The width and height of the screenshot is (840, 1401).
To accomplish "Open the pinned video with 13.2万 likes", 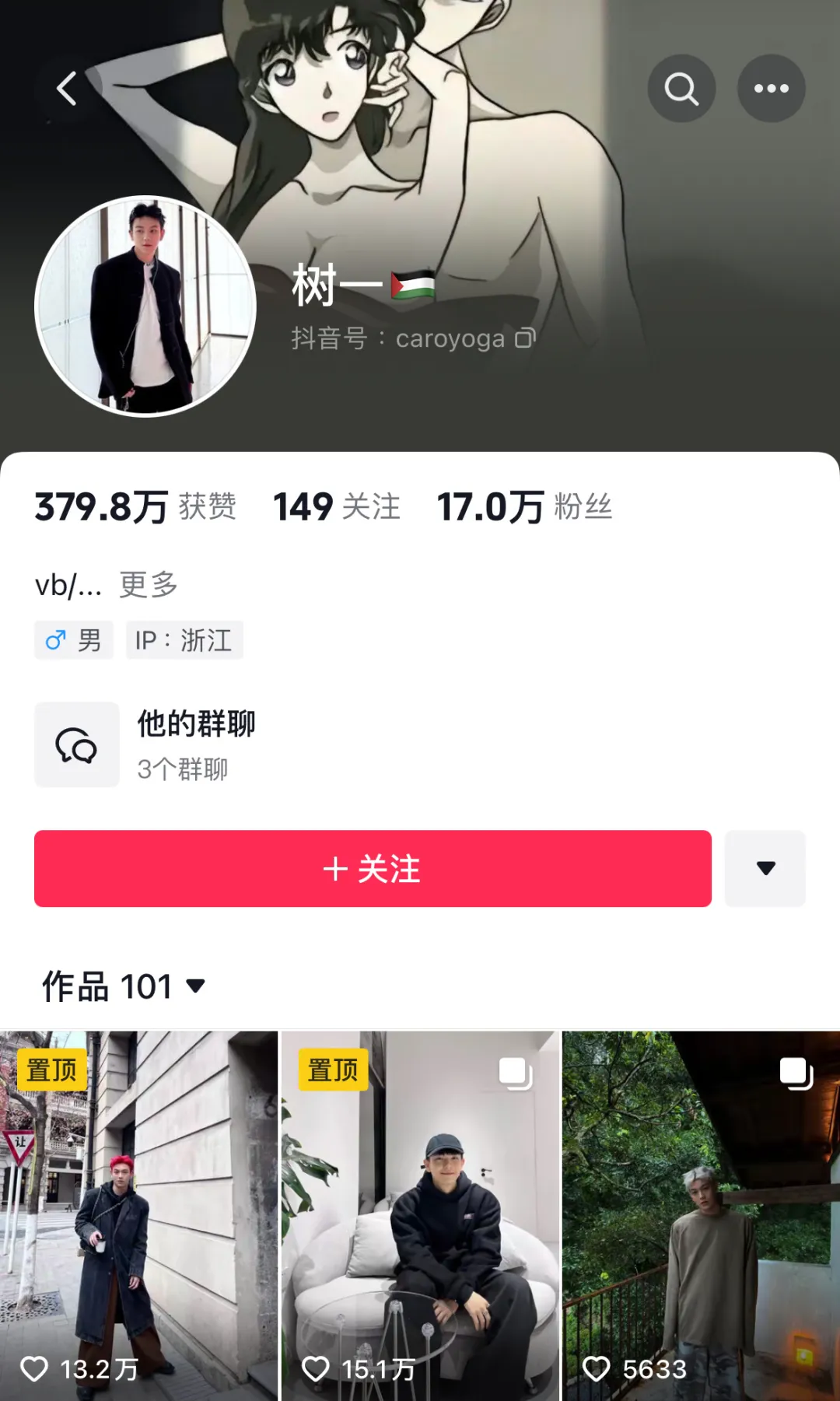I will (x=138, y=1216).
